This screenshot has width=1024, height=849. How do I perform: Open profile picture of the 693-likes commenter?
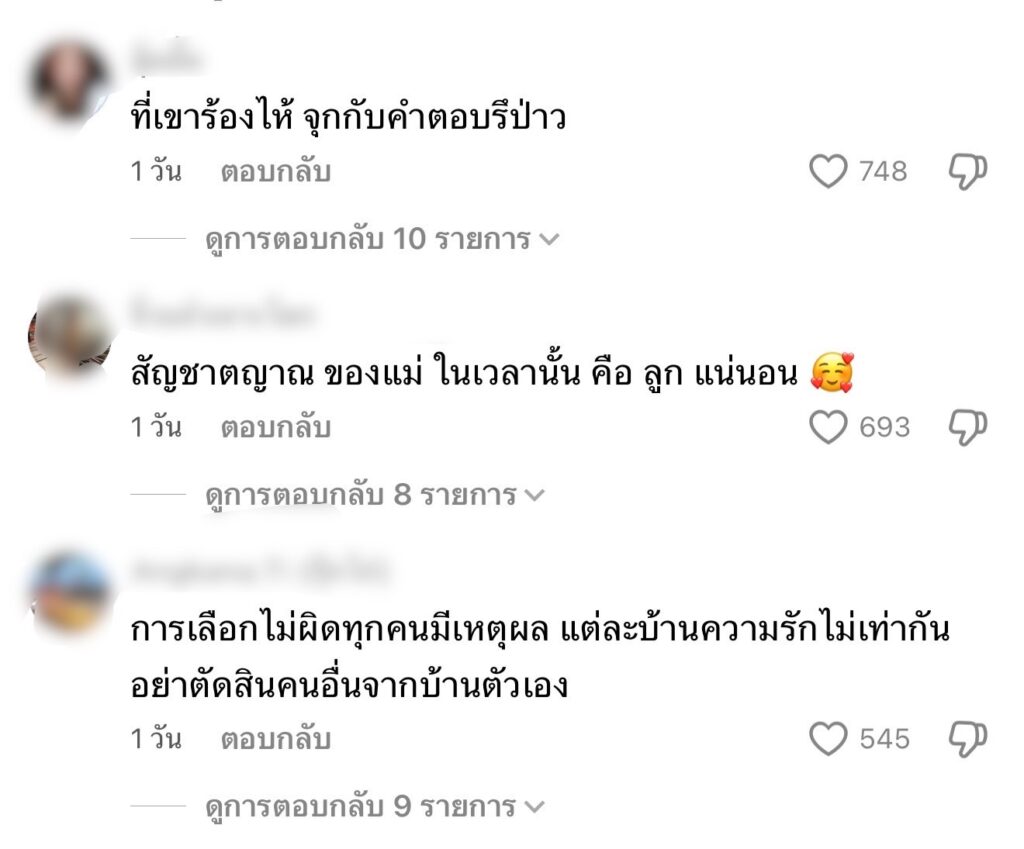coord(69,339)
